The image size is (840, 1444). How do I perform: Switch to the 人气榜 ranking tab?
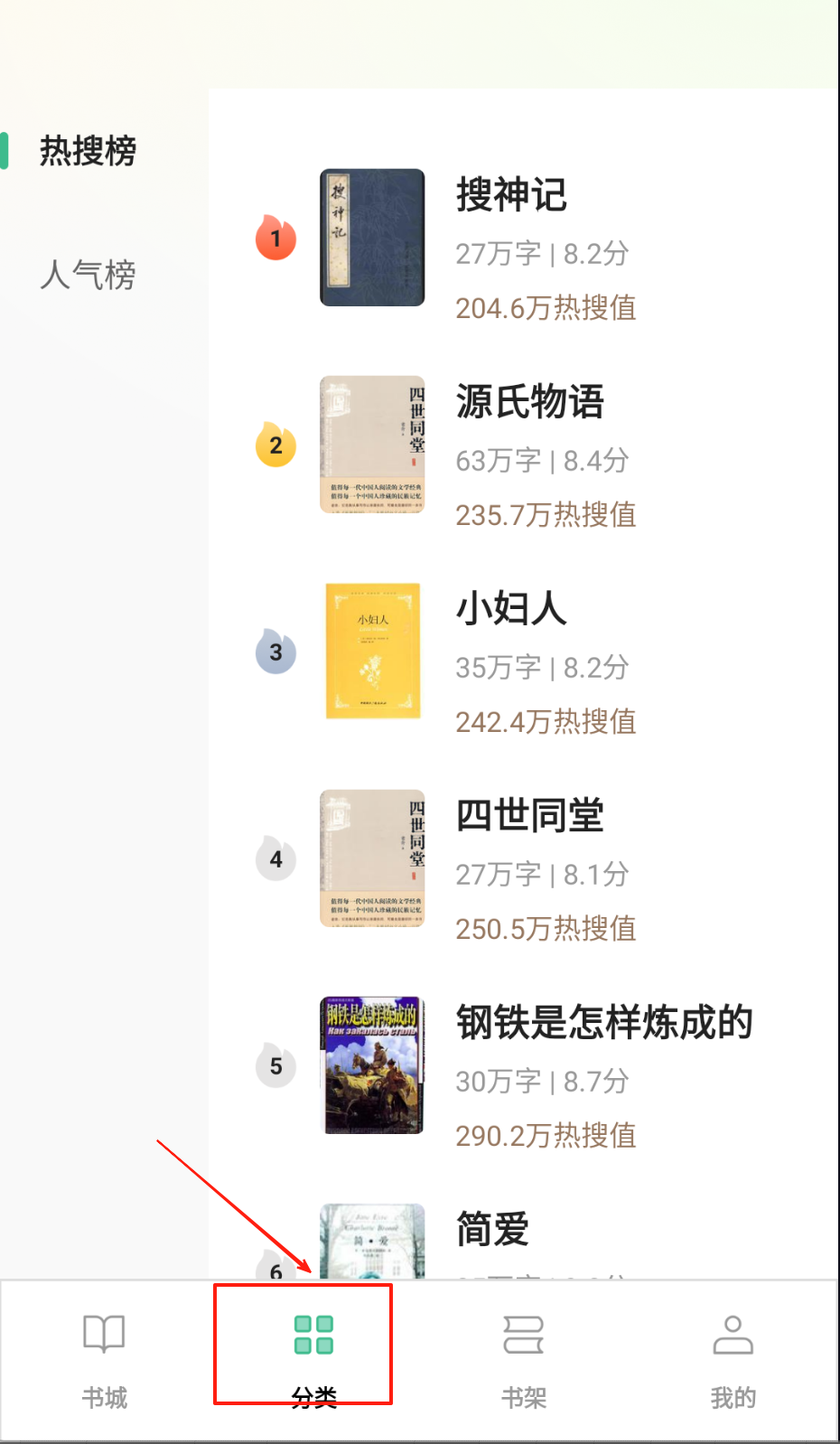pos(87,277)
